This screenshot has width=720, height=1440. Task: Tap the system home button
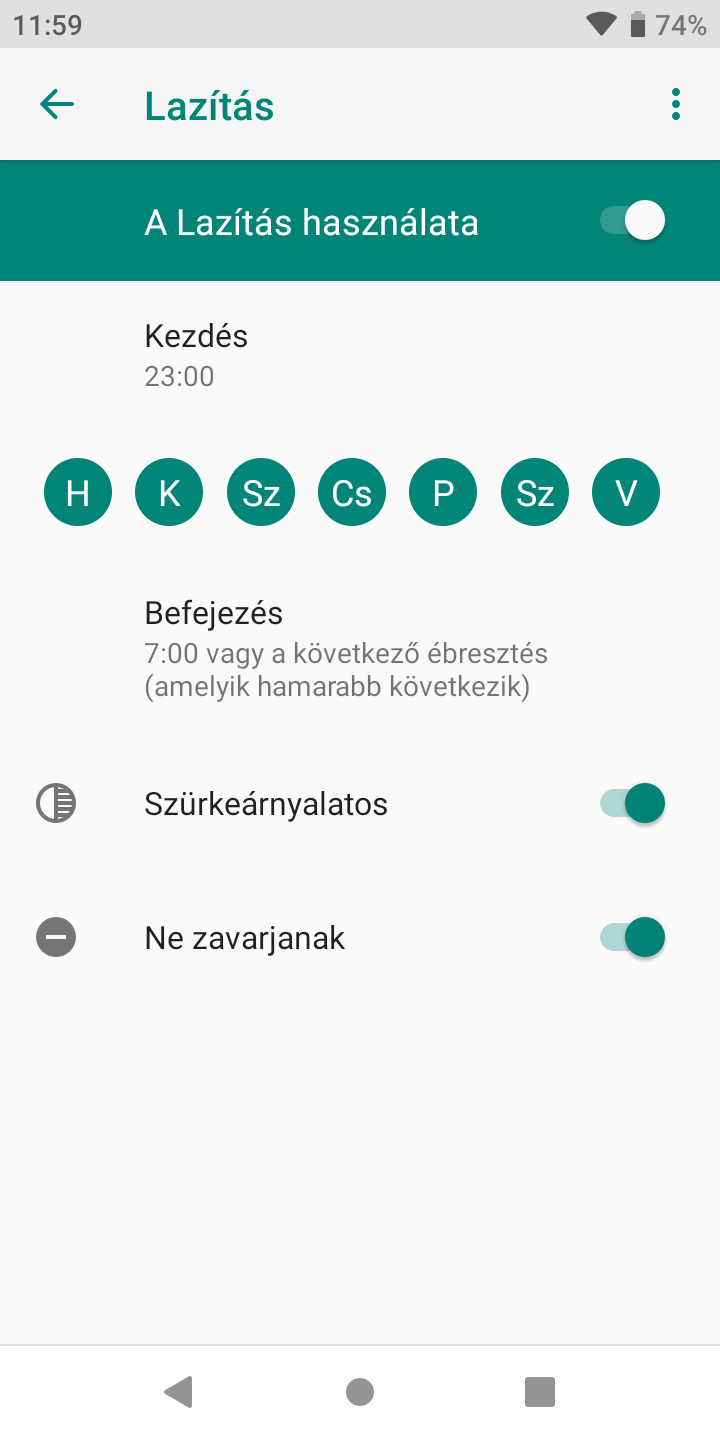click(x=360, y=1392)
